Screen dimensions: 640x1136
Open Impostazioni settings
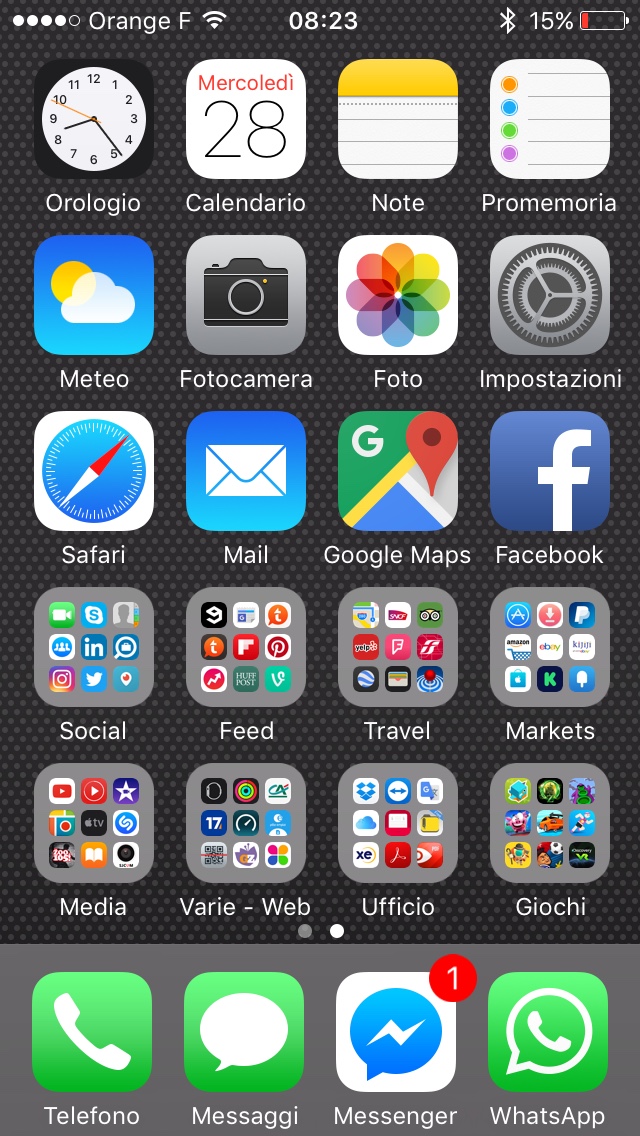point(550,295)
